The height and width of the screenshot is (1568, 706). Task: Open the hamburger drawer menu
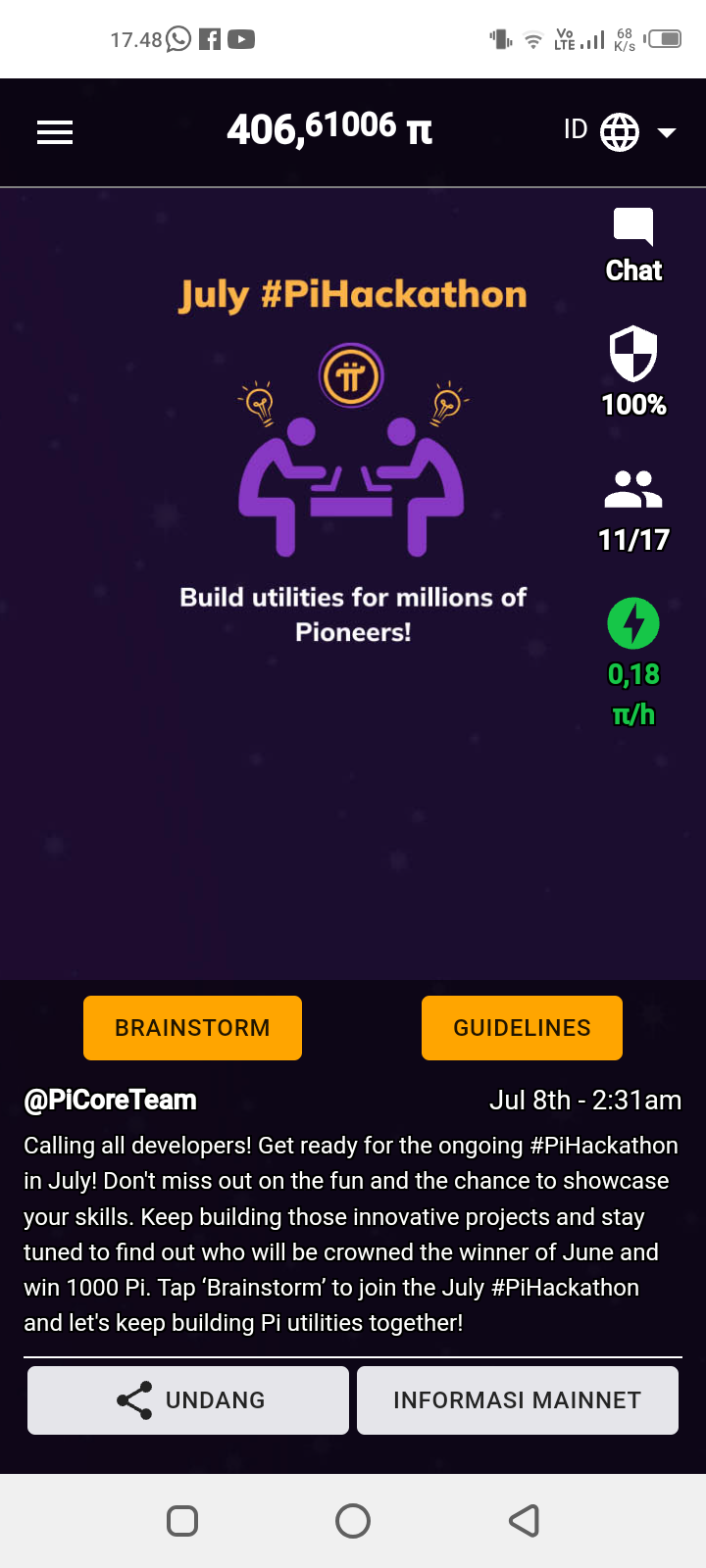[x=55, y=132]
